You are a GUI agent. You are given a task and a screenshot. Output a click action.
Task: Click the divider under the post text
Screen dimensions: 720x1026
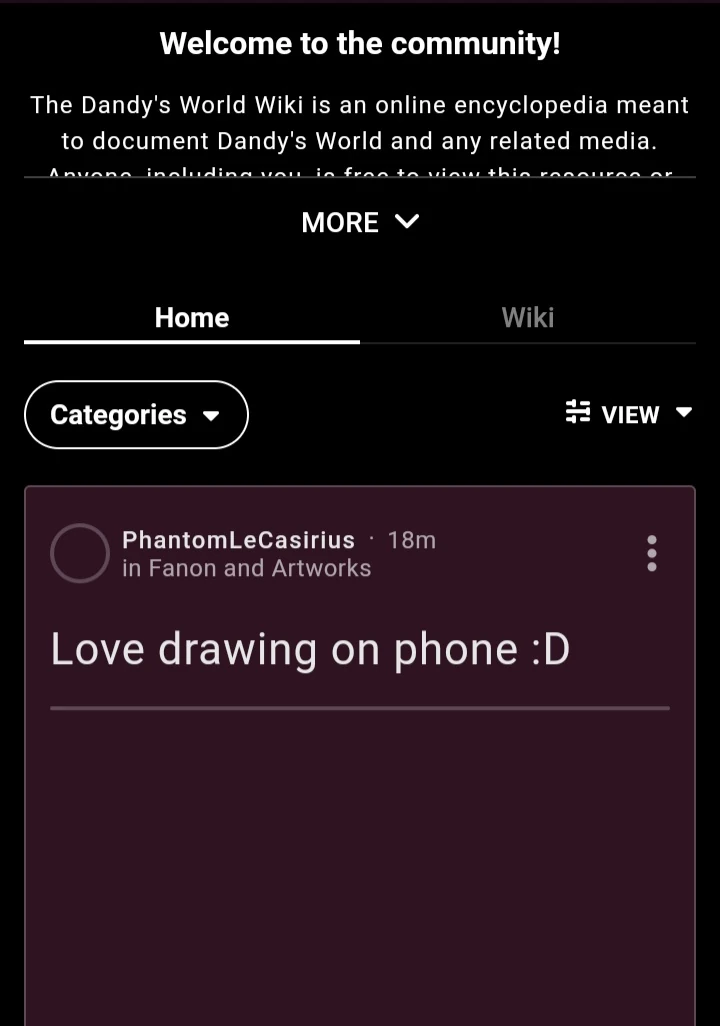coord(360,708)
